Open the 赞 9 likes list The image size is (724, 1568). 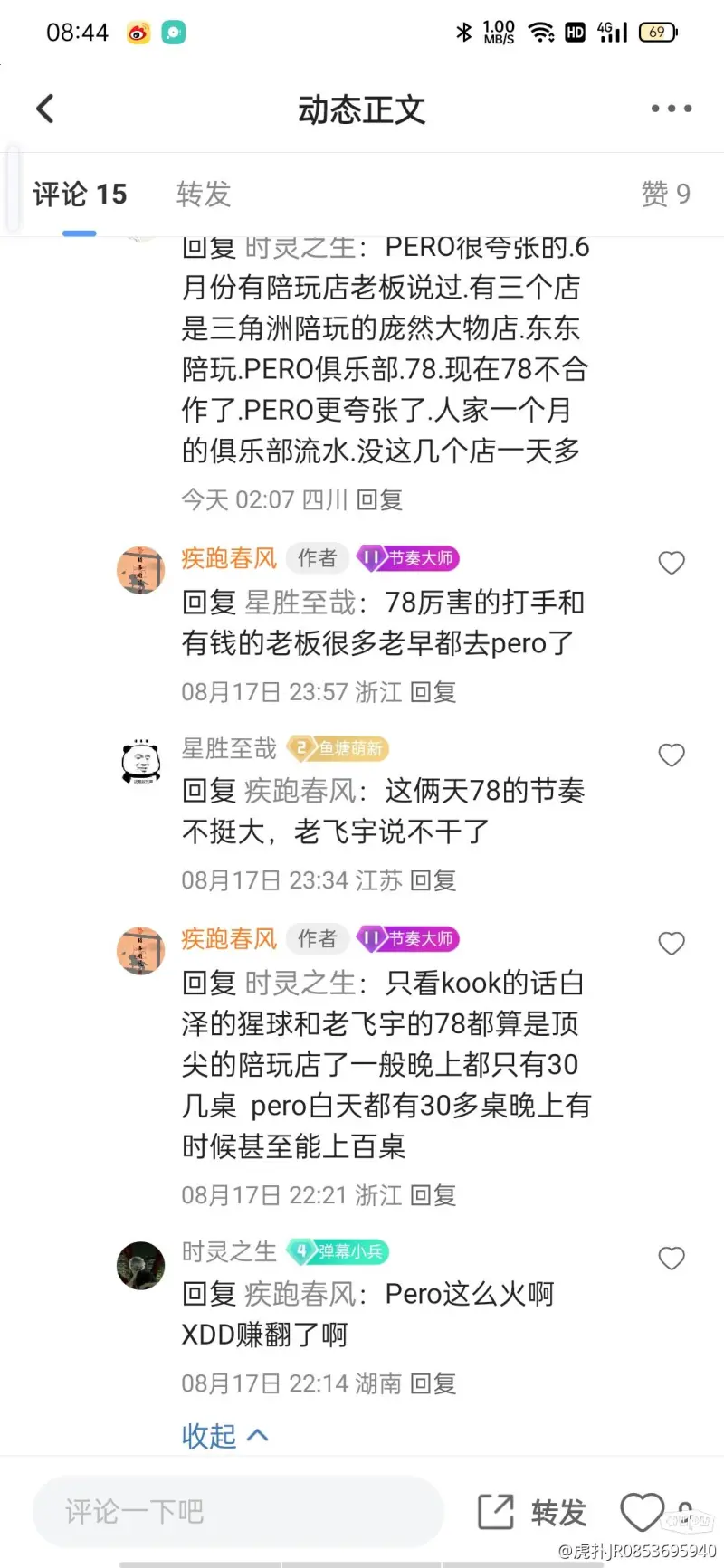[x=665, y=194]
